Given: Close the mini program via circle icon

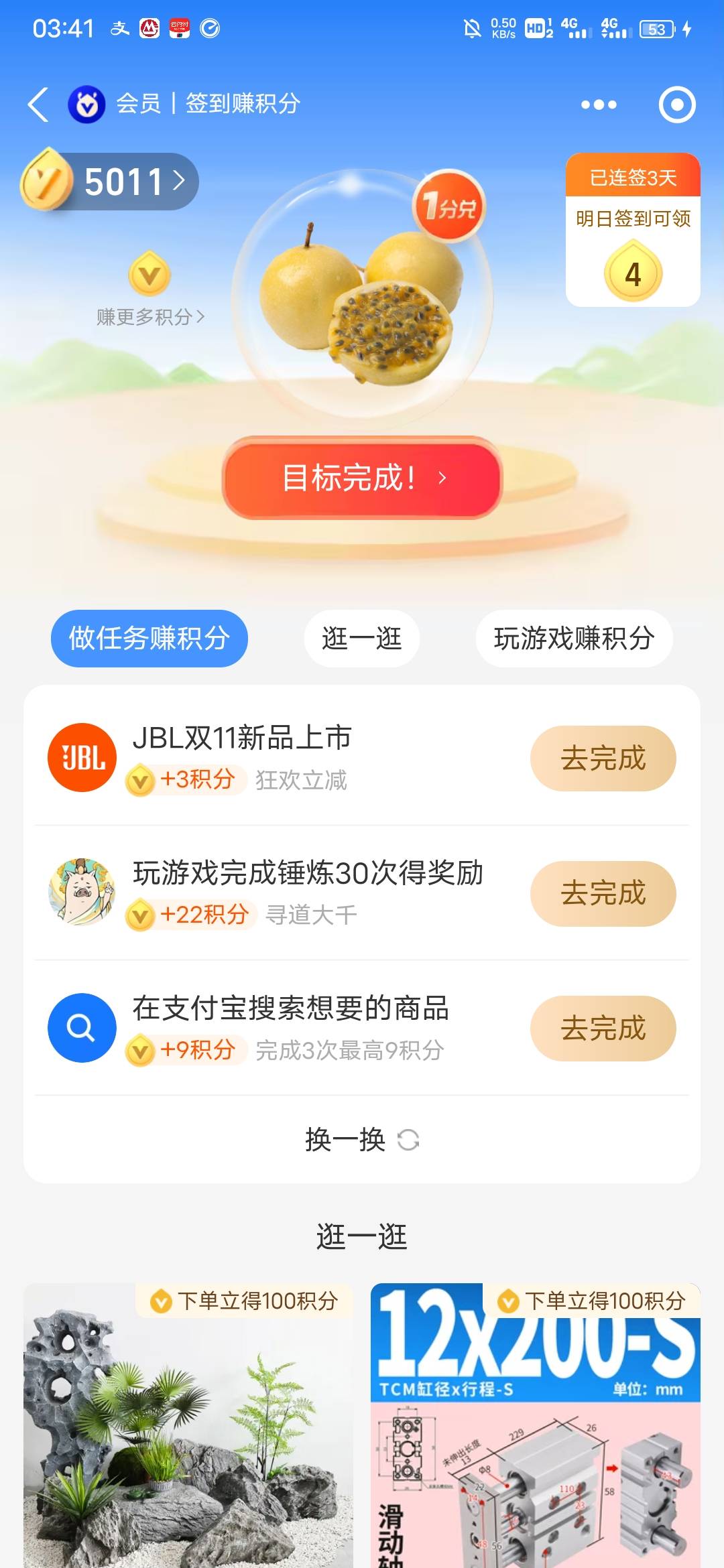Looking at the screenshot, I should [676, 105].
